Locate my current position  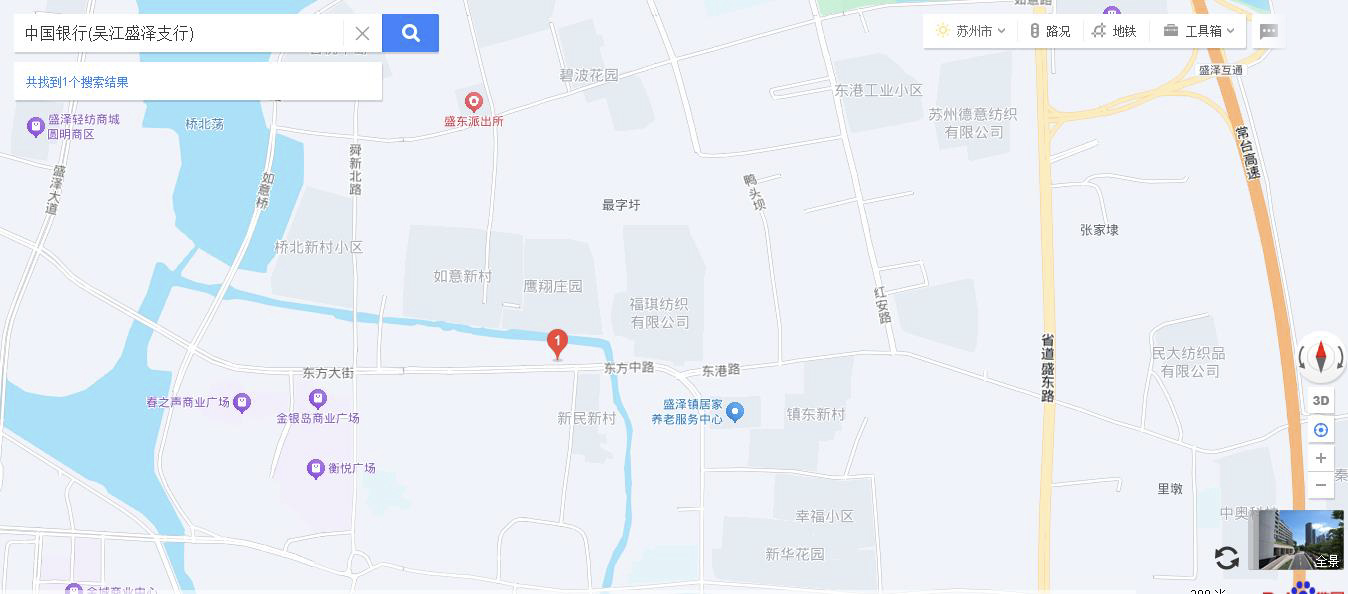point(1320,430)
